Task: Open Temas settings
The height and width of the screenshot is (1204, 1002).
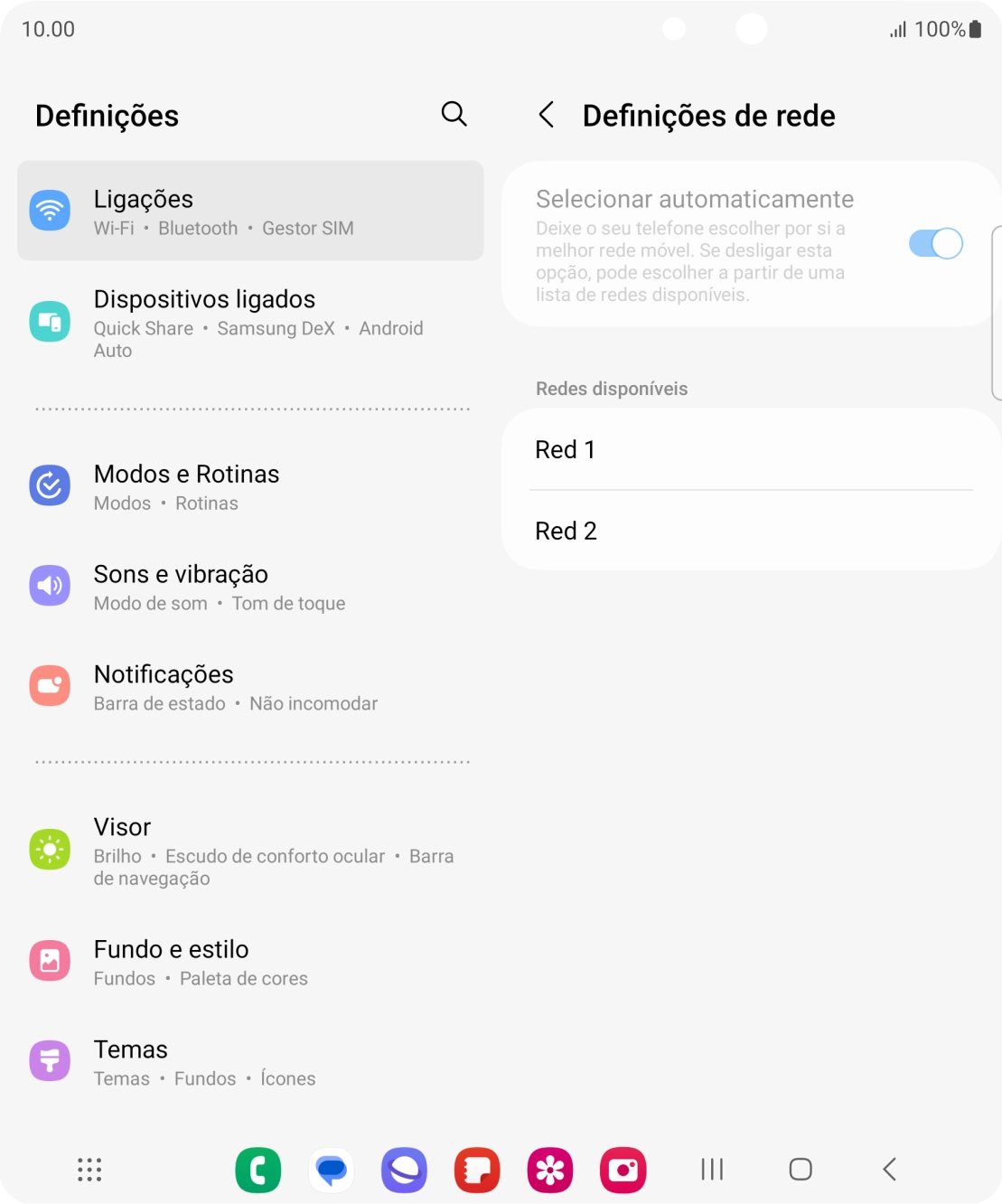Action: [x=250, y=1063]
